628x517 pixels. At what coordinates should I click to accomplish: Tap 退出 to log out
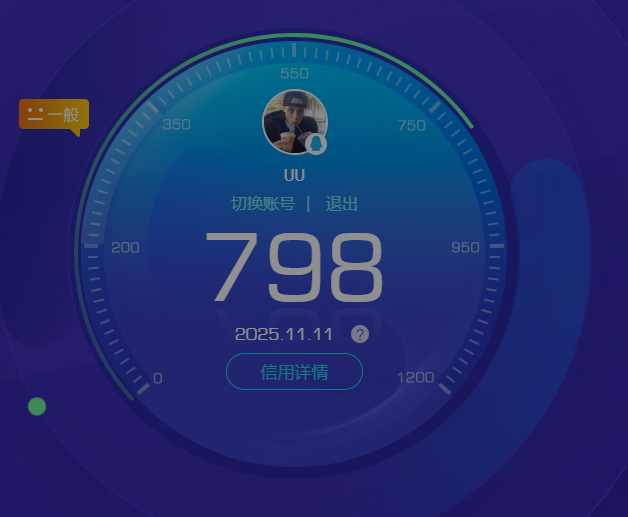coord(341,204)
